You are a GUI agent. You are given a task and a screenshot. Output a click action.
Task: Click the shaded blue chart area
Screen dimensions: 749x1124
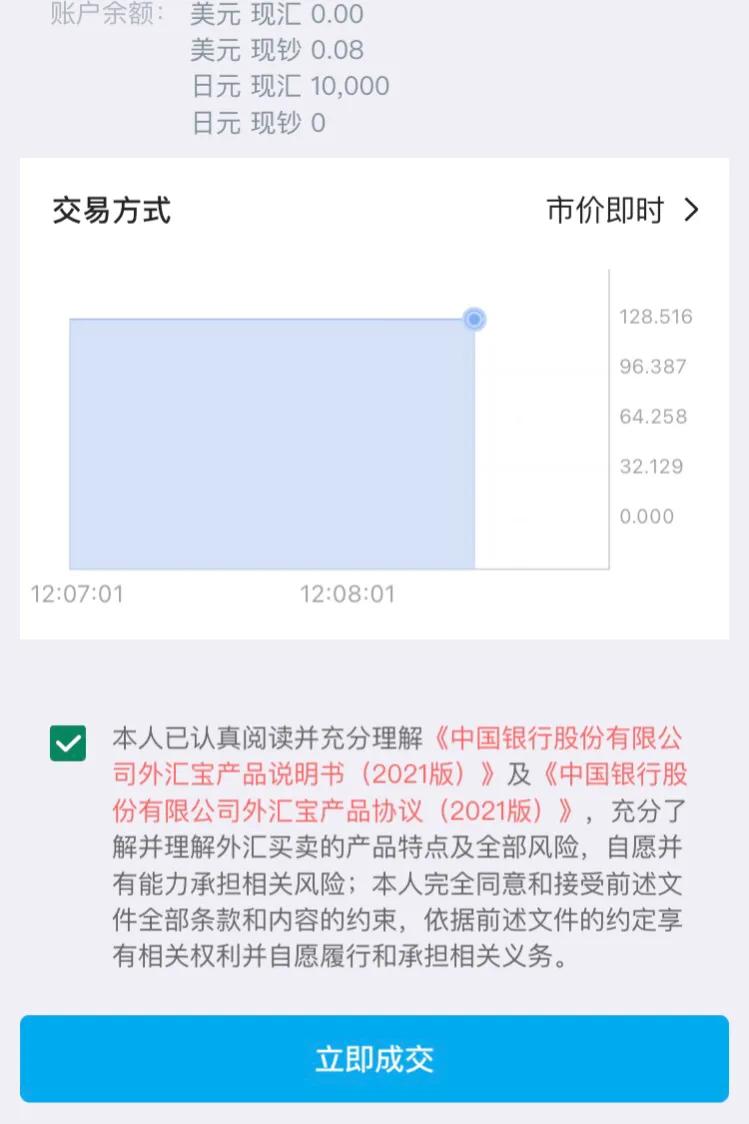click(270, 440)
